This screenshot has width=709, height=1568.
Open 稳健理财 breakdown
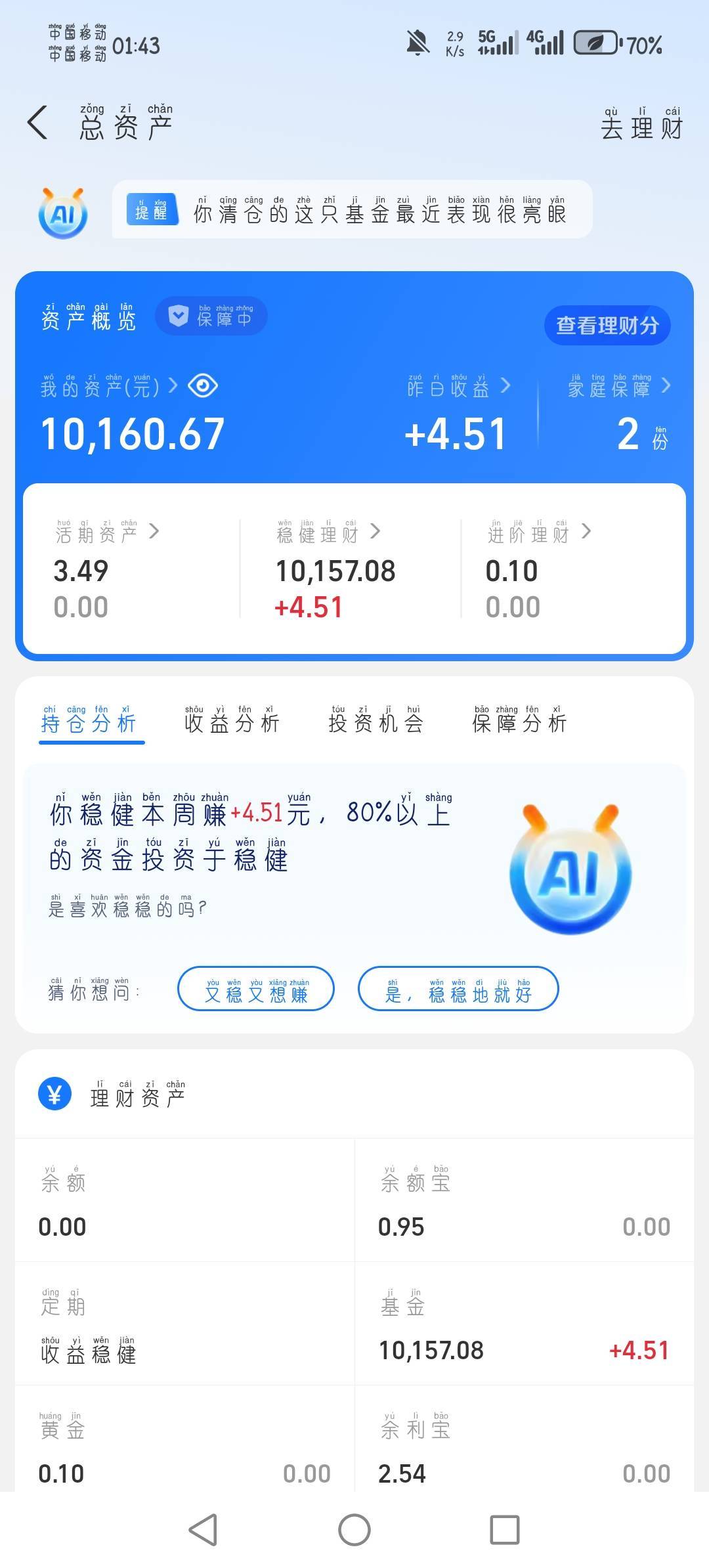(x=328, y=533)
